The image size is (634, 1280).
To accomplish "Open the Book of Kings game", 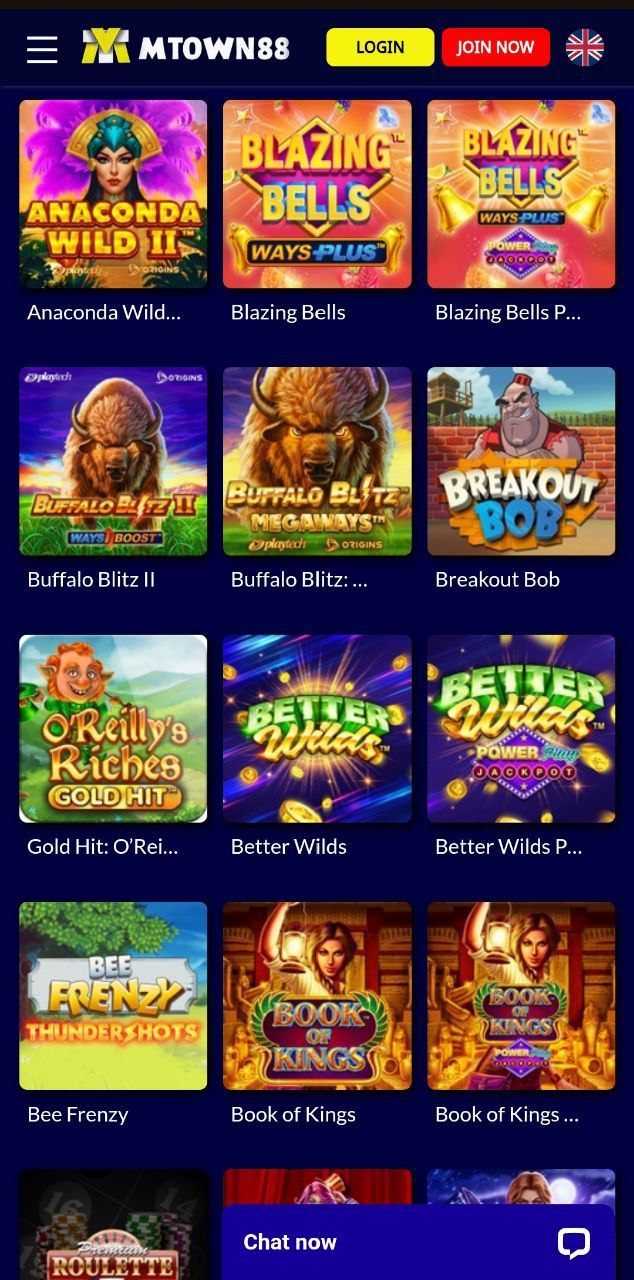I will 317,996.
